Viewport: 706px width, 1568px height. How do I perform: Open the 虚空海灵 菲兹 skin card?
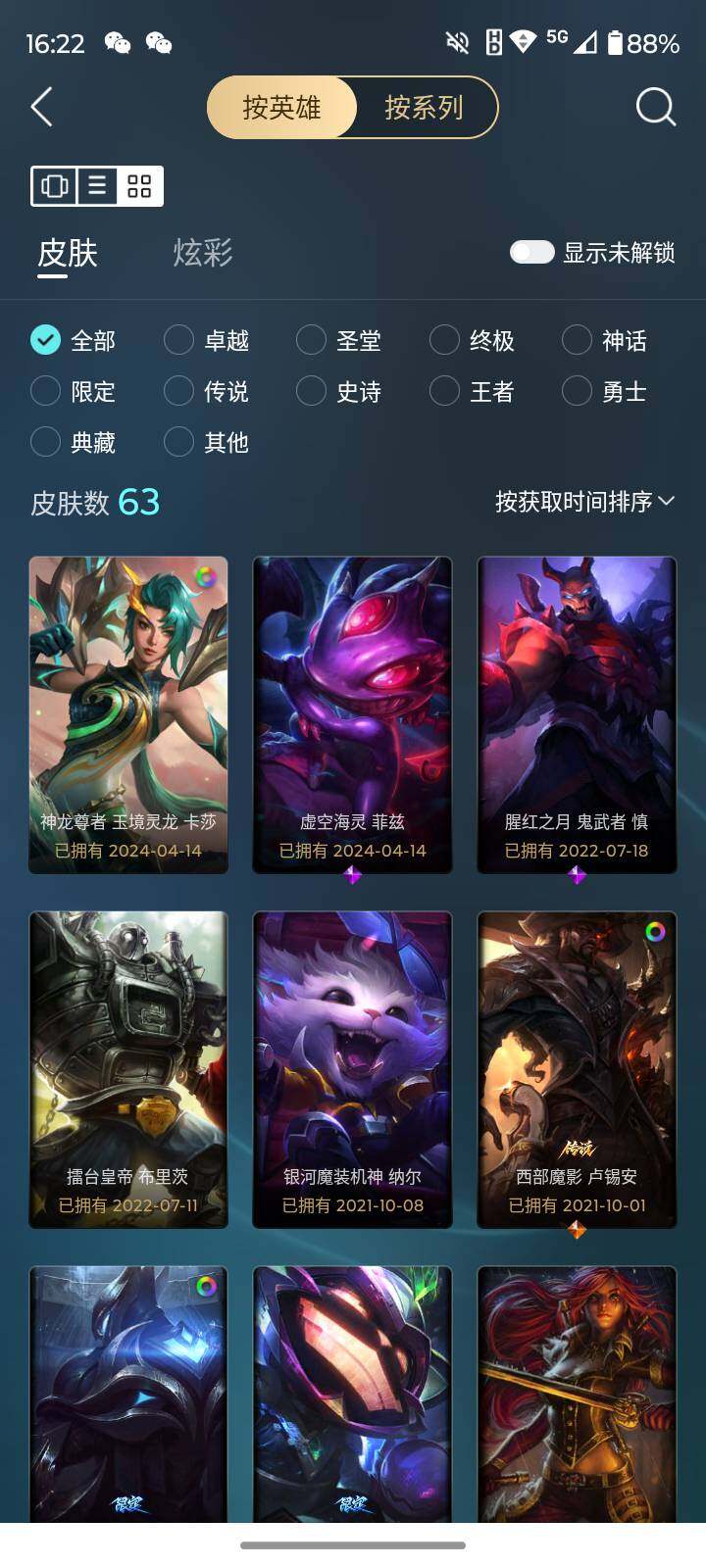(x=352, y=714)
